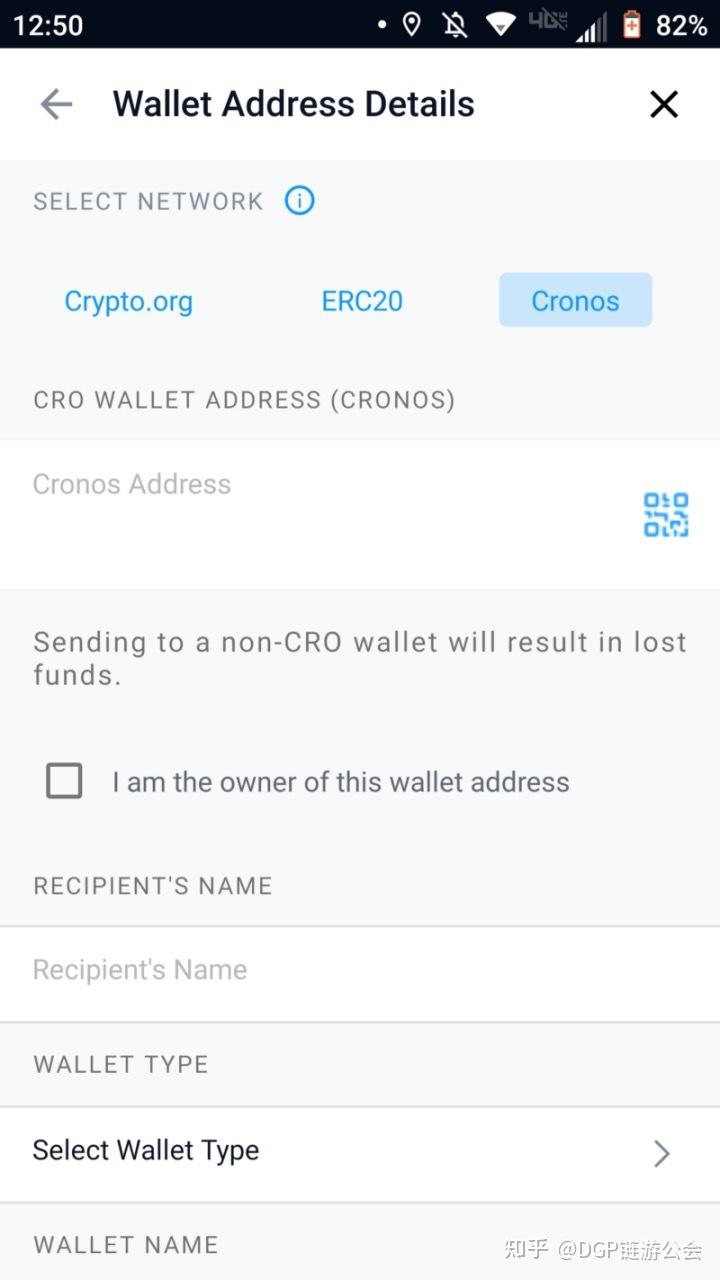Open the Select Network info icon
Viewport: 720px width, 1280px height.
click(x=299, y=201)
